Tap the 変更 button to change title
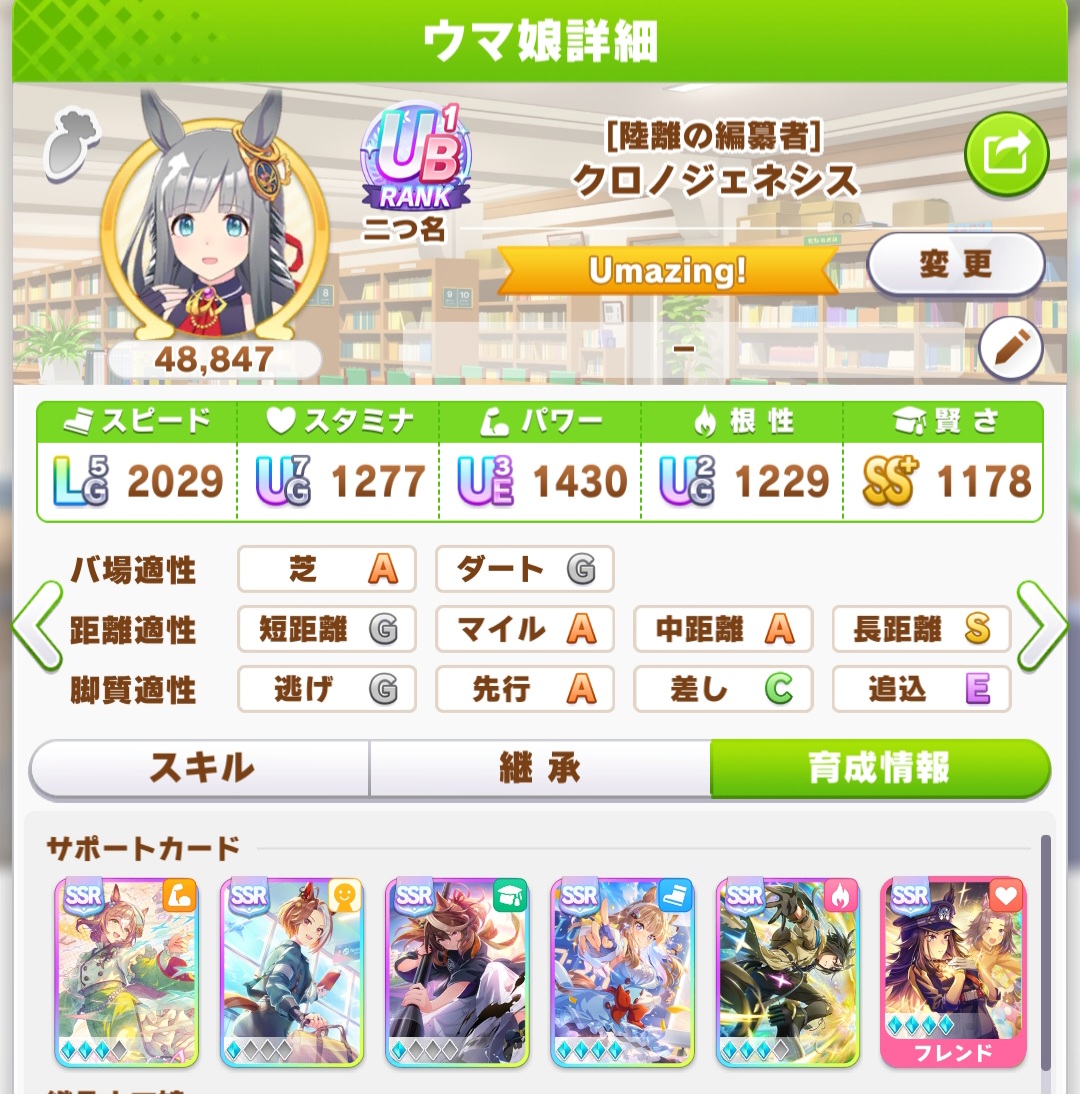The image size is (1080, 1094). [955, 265]
